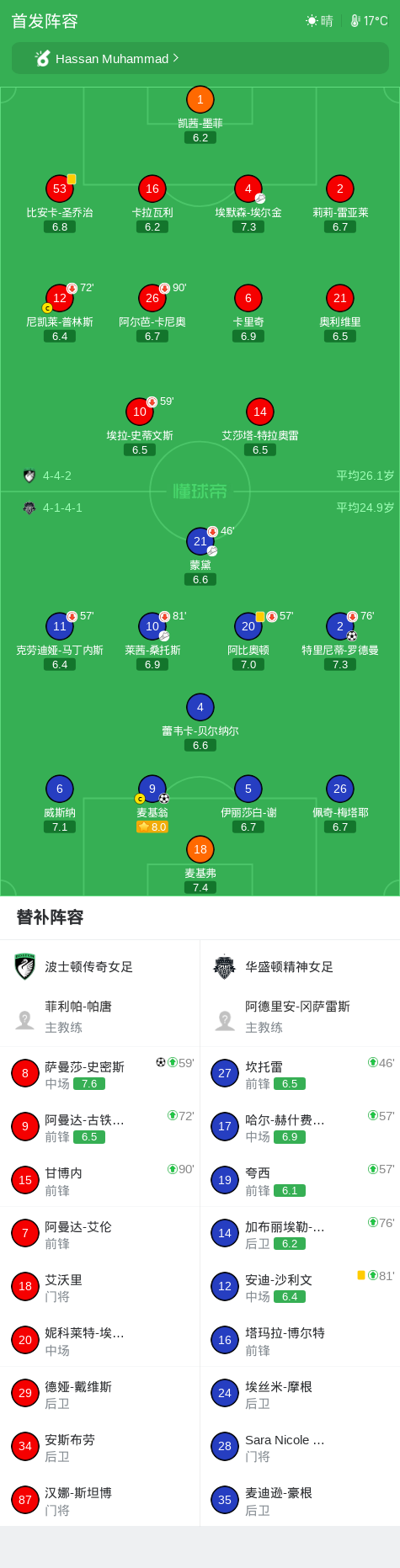The height and width of the screenshot is (1568, 400).
Task: View 埃拉-史蒂文斯 forward profile
Action: pyautogui.click(x=140, y=427)
